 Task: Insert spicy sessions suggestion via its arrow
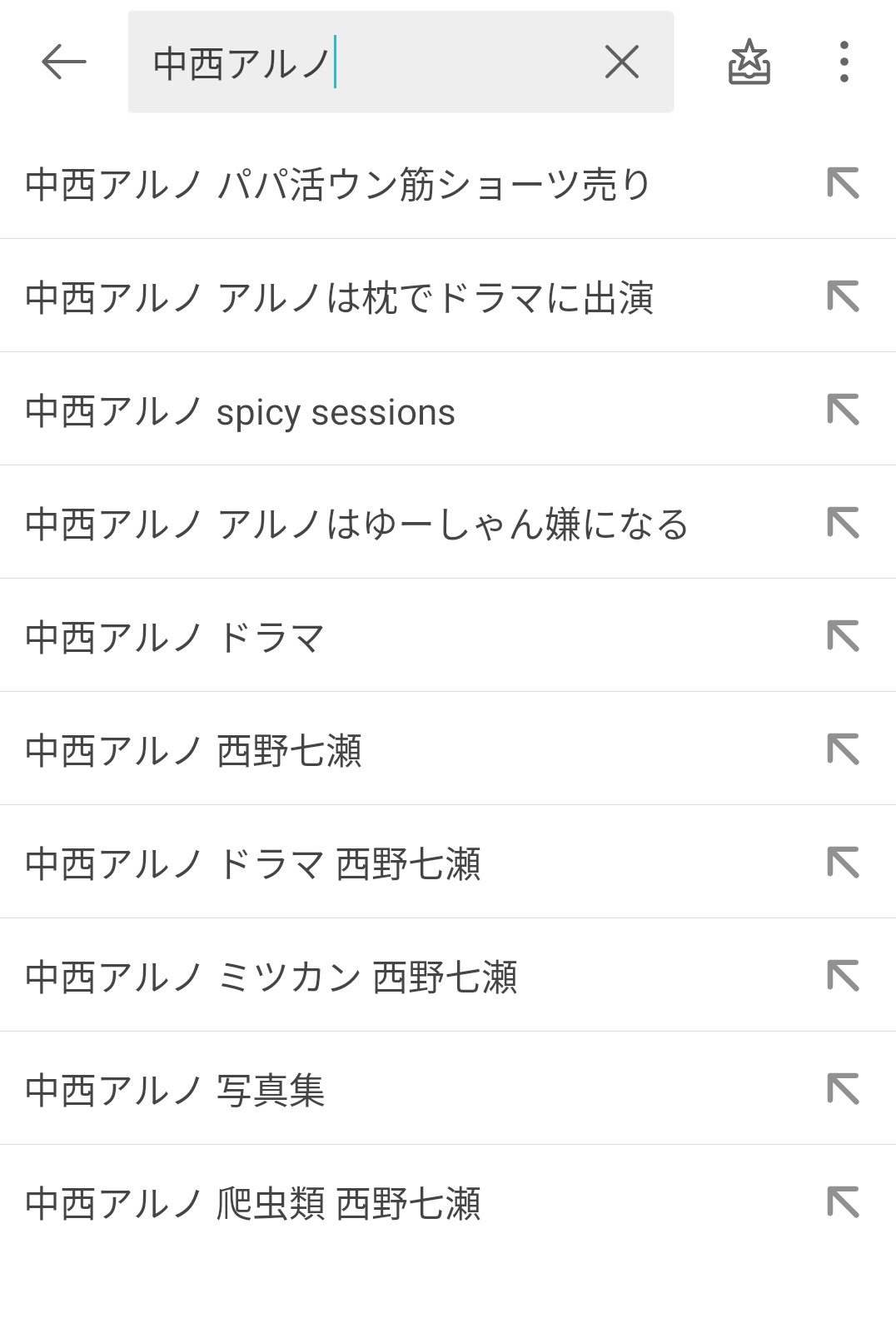tap(843, 410)
